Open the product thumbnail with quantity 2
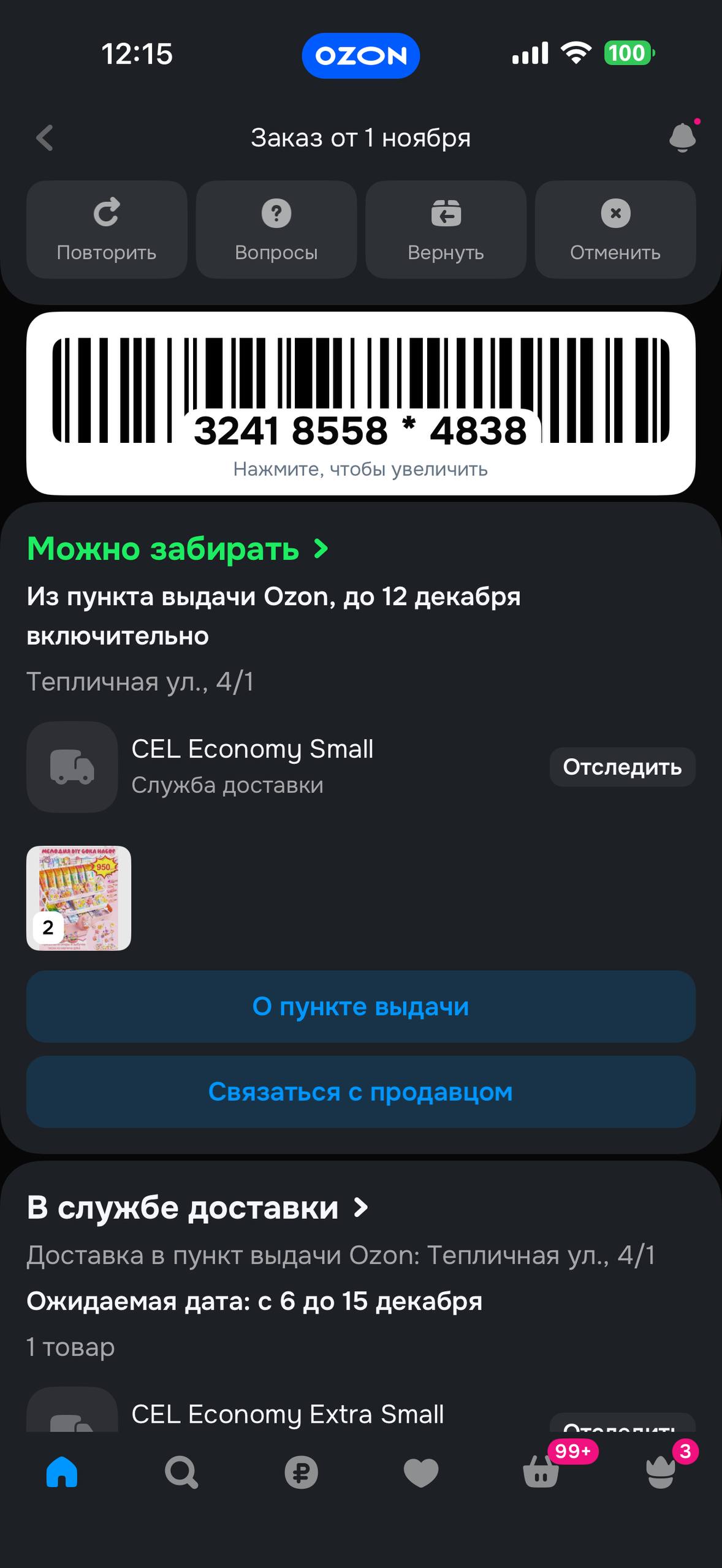 [78, 898]
